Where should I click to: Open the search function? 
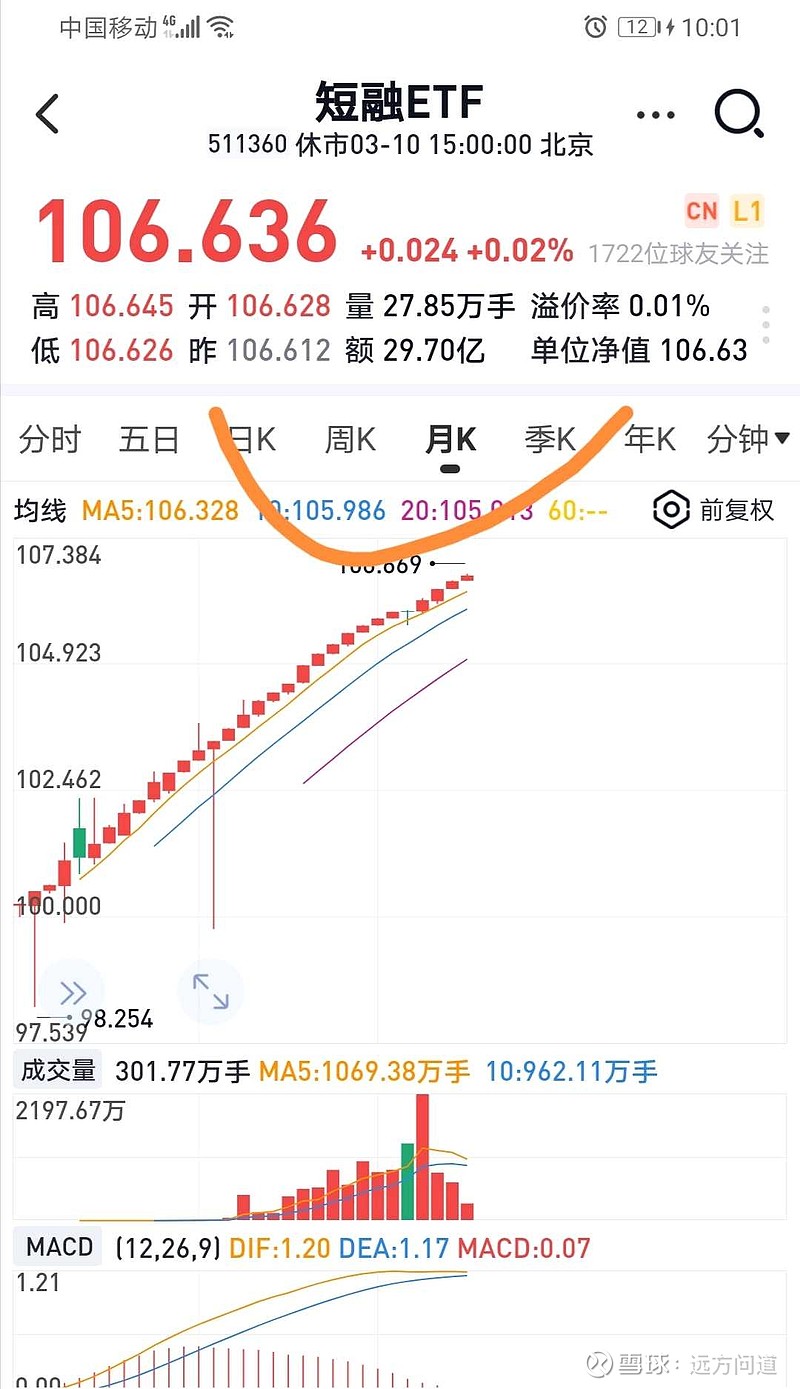pos(740,113)
